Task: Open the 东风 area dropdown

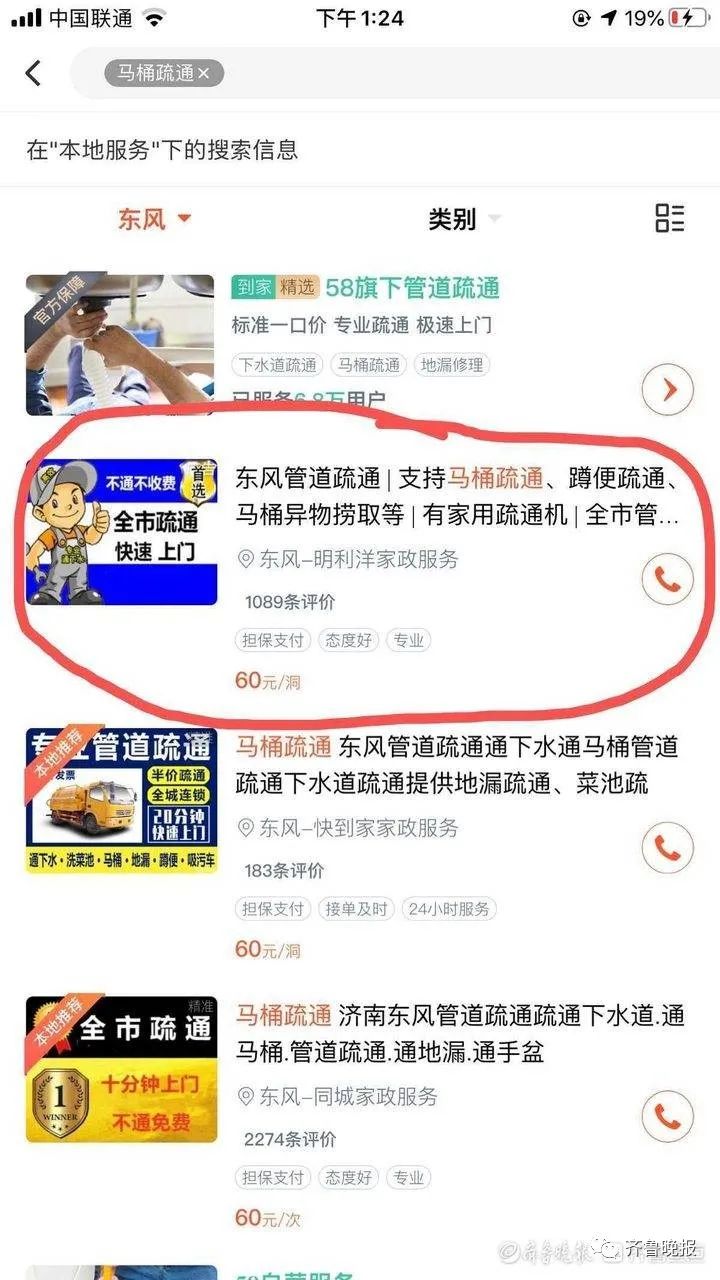Action: coord(154,219)
